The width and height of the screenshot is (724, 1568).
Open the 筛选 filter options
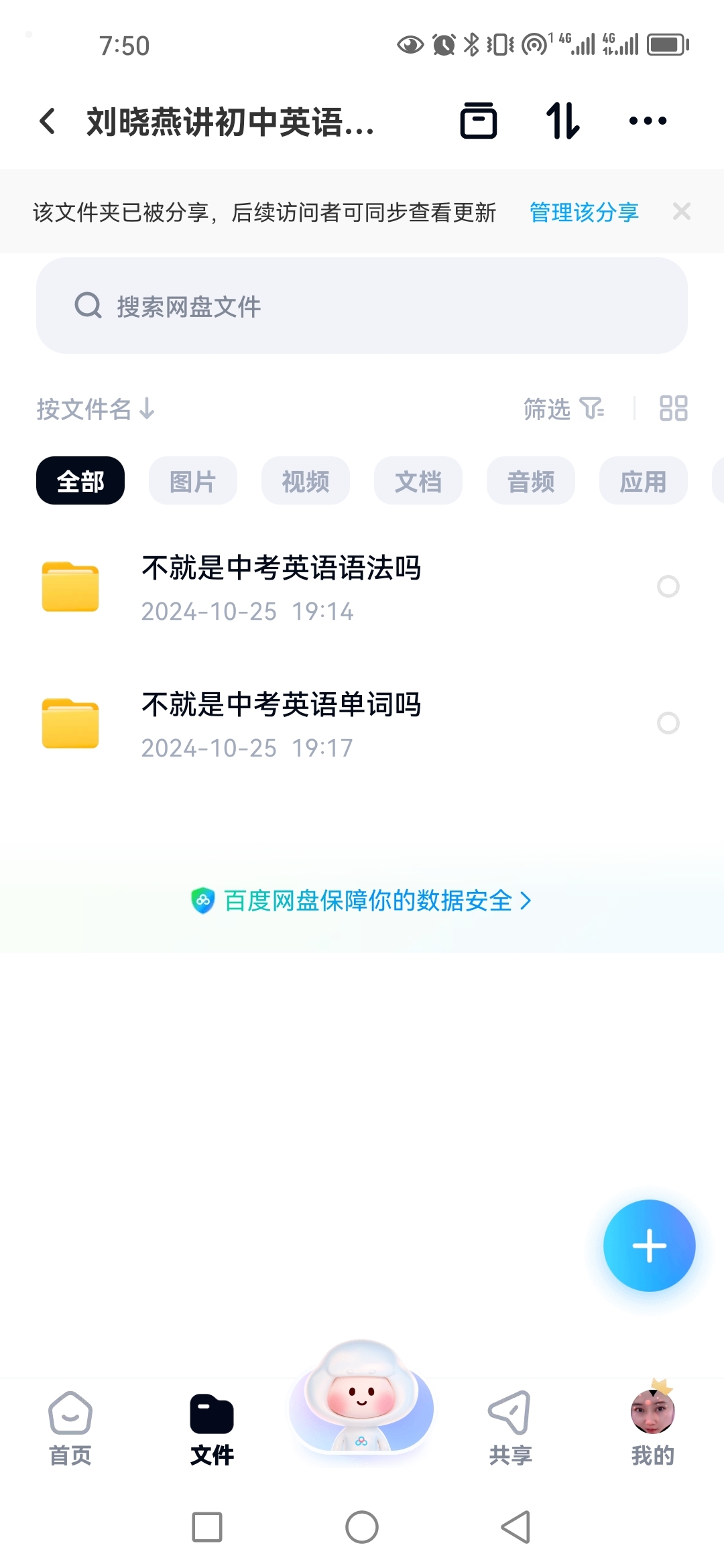tap(563, 409)
